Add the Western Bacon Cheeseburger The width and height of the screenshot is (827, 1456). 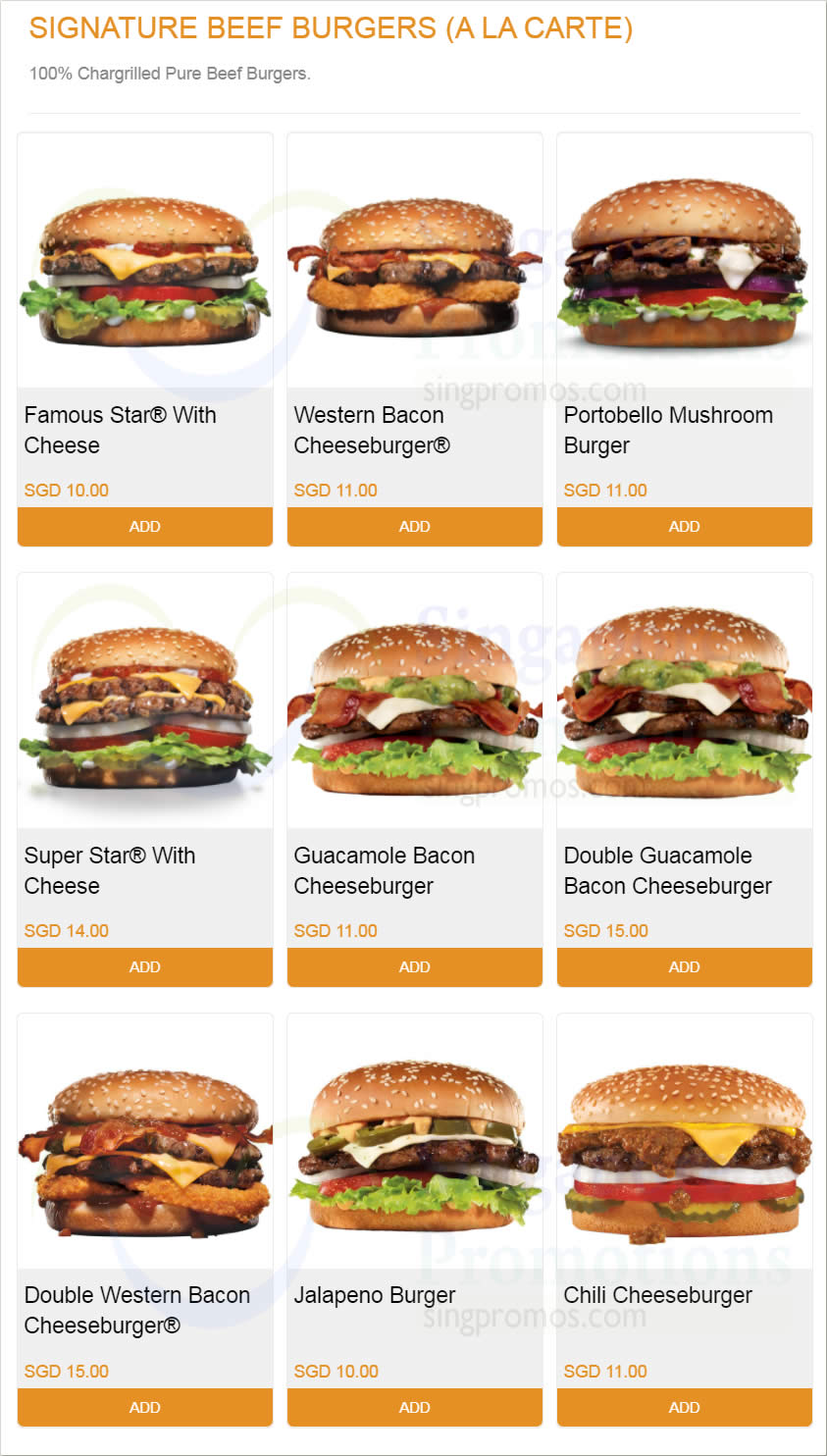[x=415, y=526]
